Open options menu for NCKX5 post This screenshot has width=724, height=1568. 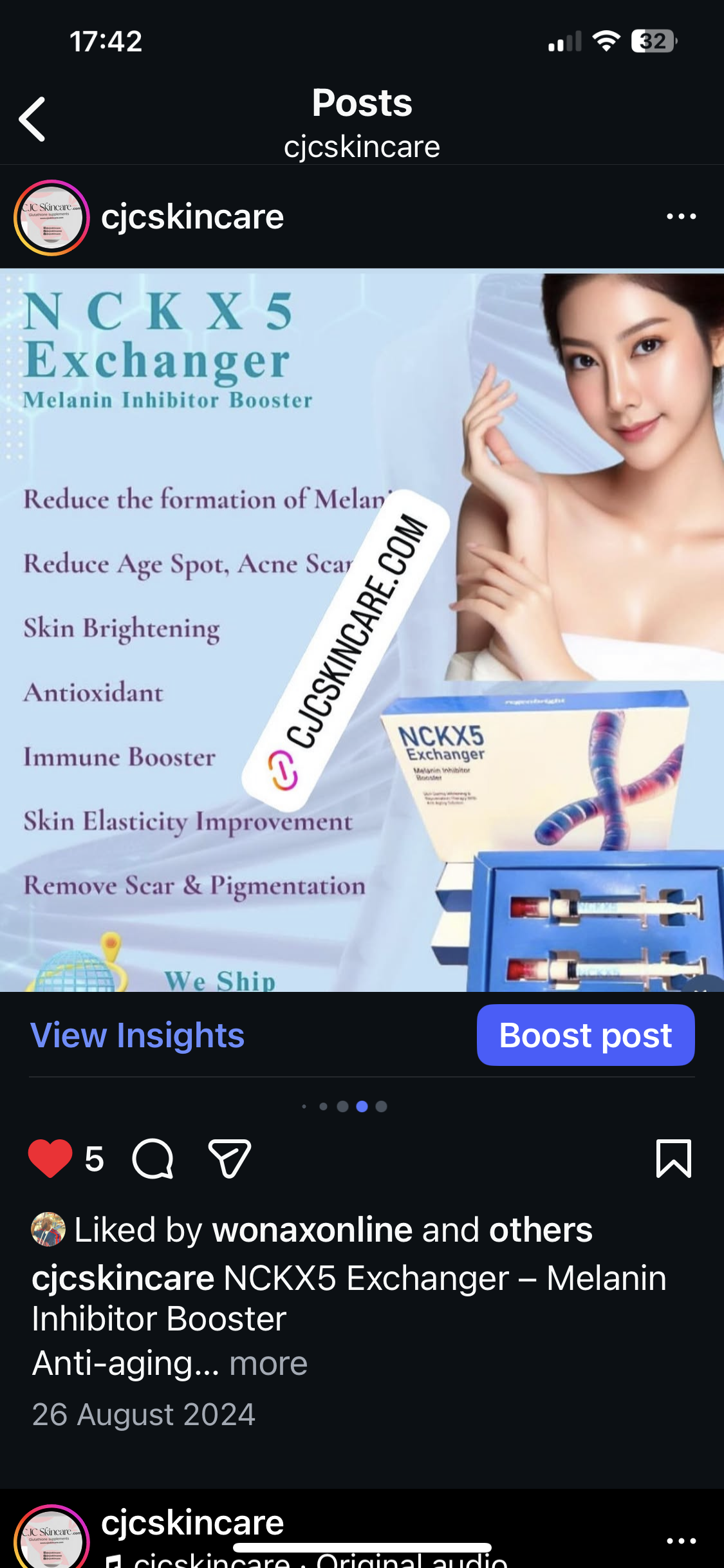pyautogui.click(x=681, y=217)
